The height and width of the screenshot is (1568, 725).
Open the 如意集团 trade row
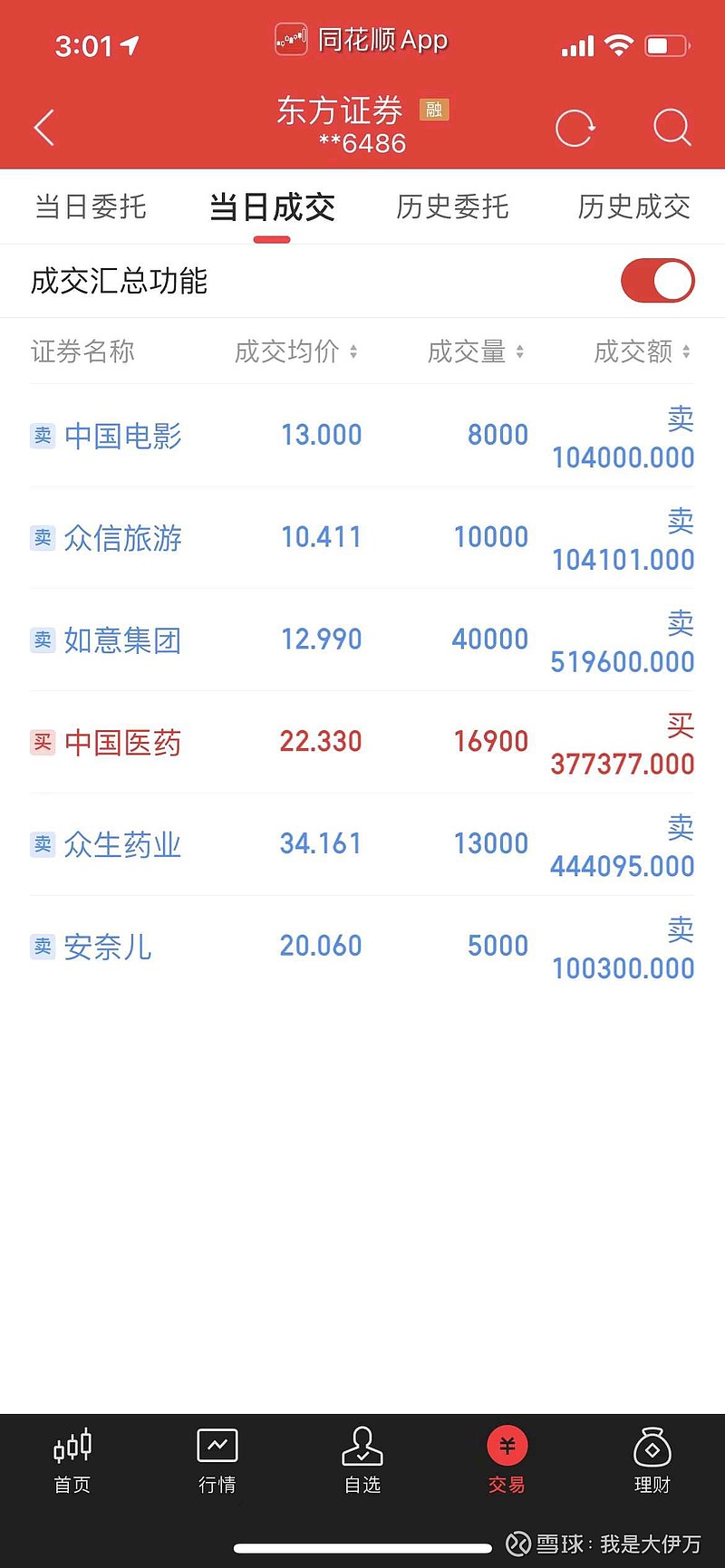[362, 640]
